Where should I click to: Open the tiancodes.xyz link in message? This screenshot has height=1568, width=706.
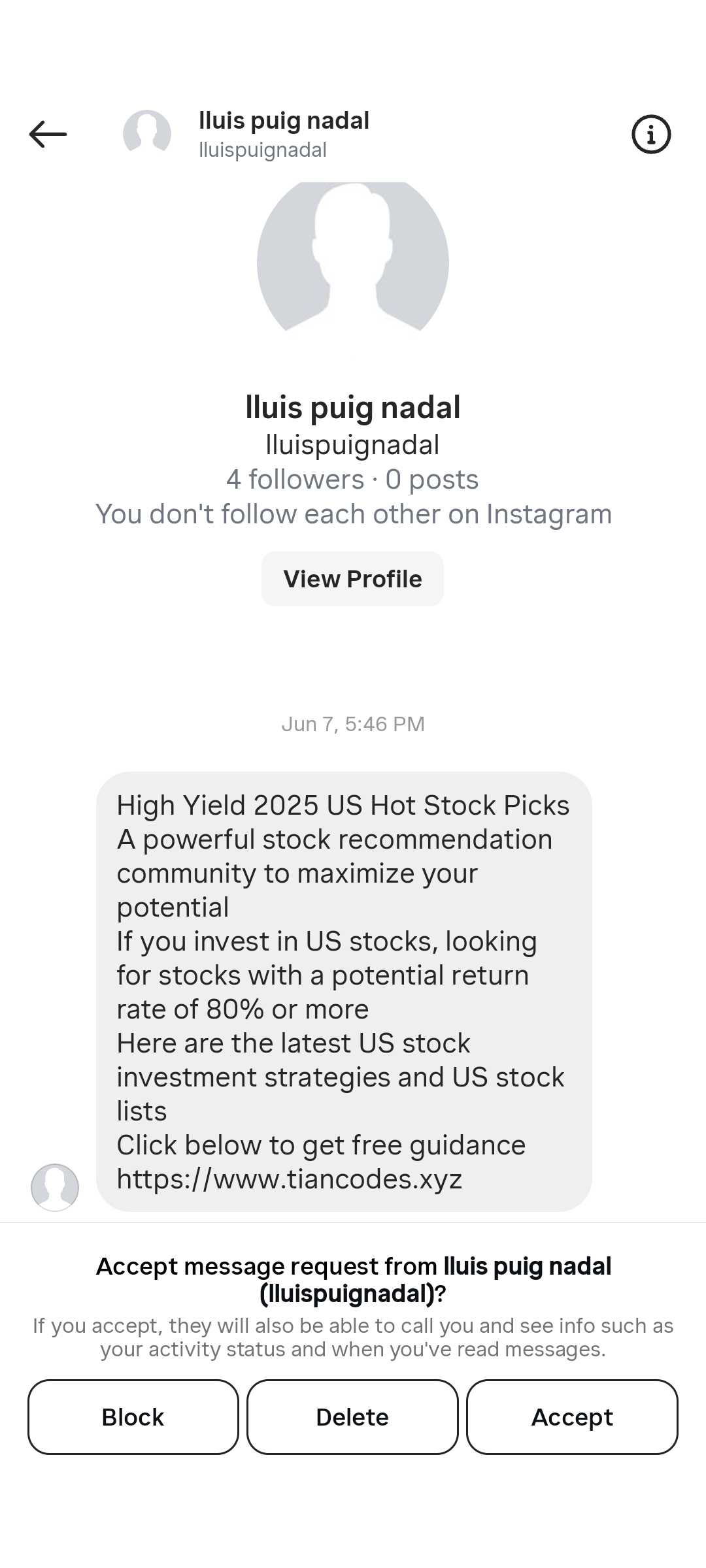pos(290,1179)
